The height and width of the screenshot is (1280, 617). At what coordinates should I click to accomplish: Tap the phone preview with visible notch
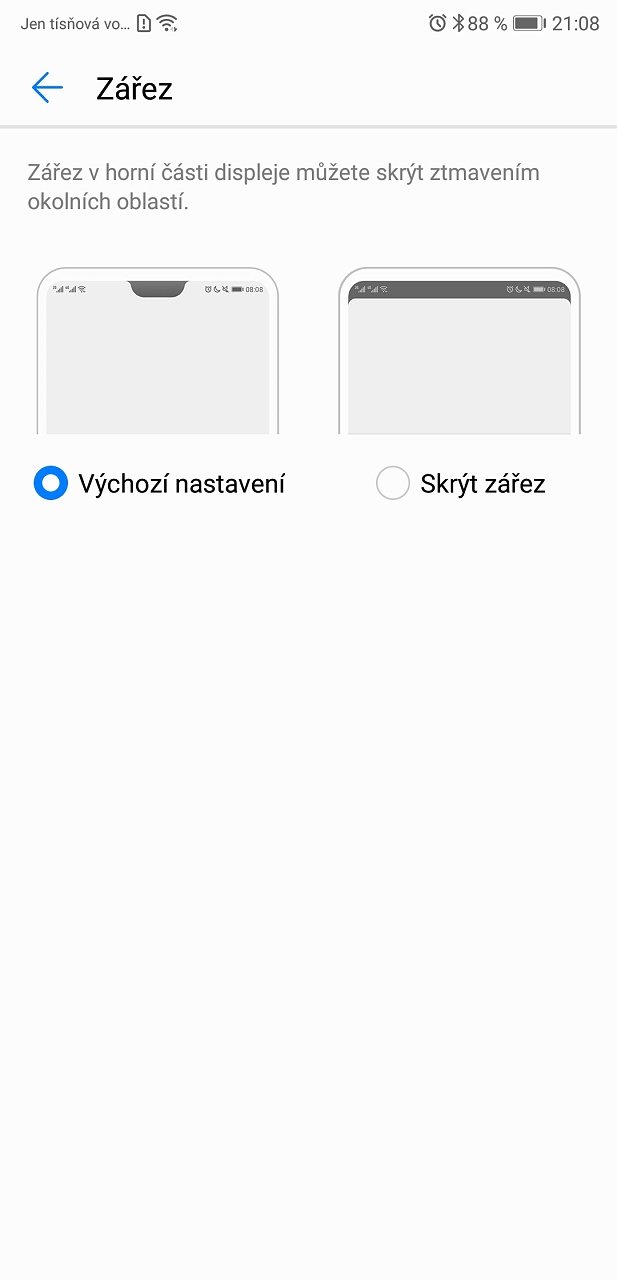pos(158,350)
